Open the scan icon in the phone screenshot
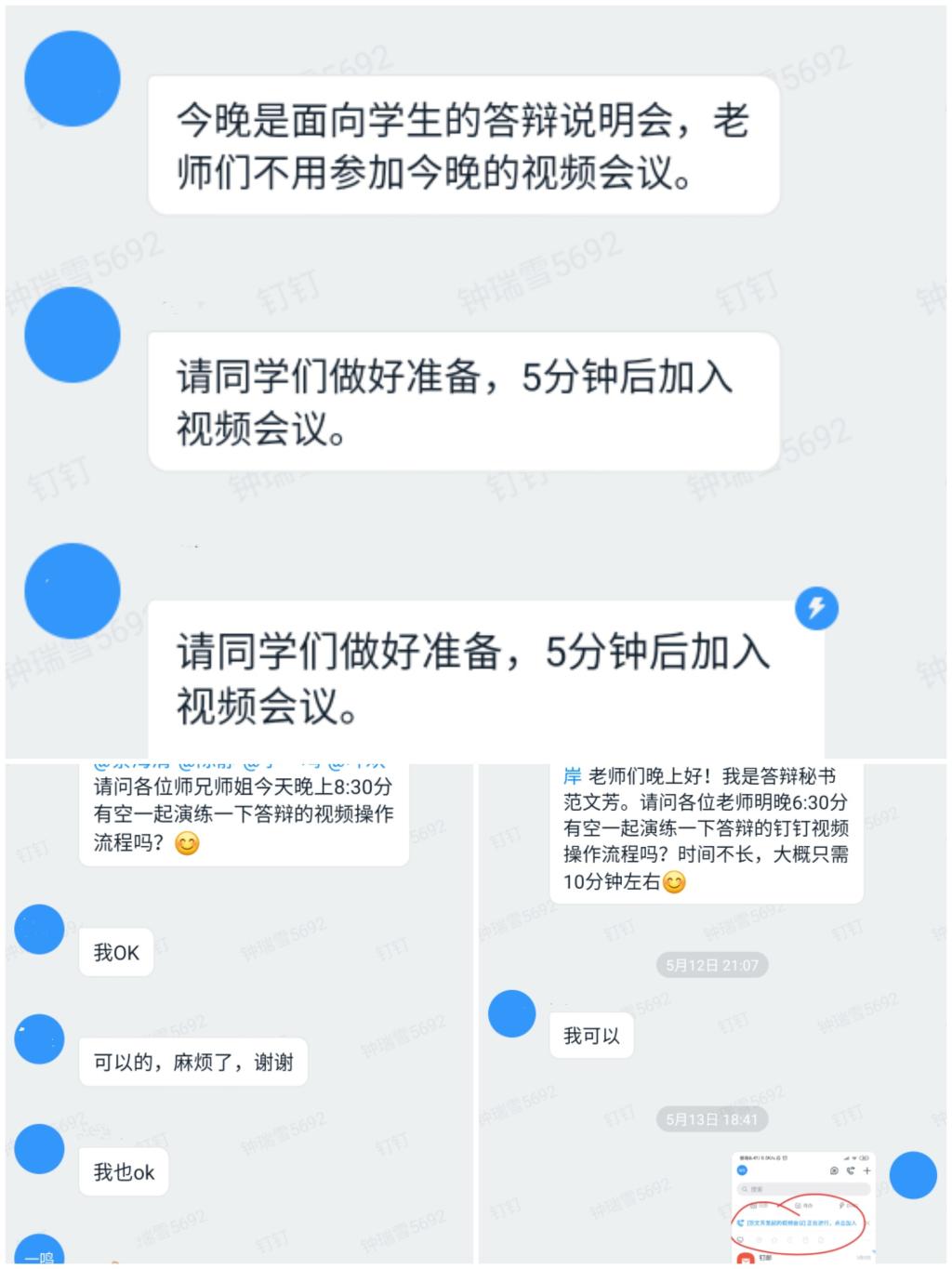The height and width of the screenshot is (1269, 952). tap(834, 1170)
